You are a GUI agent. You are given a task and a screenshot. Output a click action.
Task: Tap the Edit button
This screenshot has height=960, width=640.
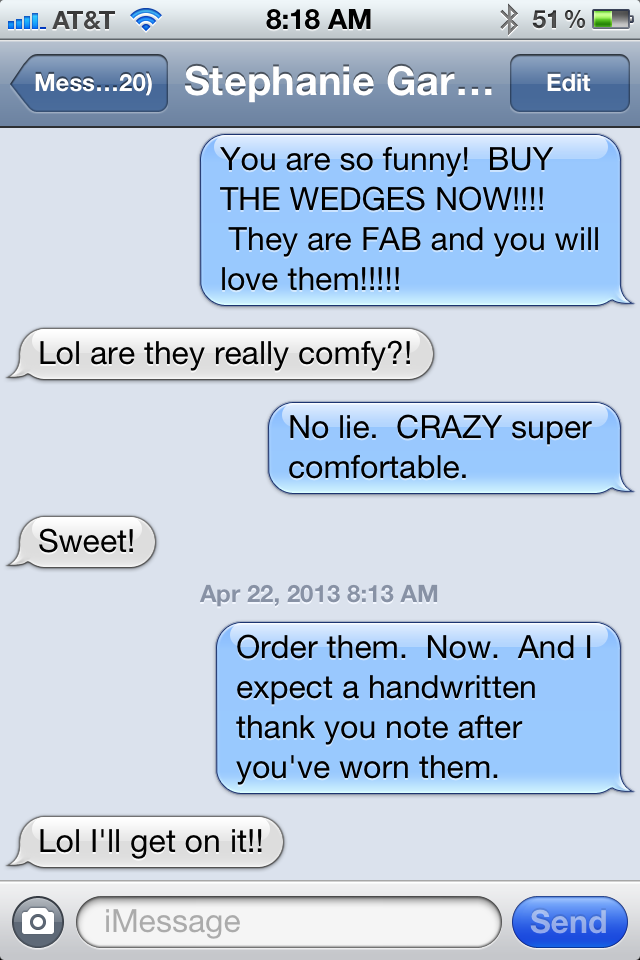(568, 84)
